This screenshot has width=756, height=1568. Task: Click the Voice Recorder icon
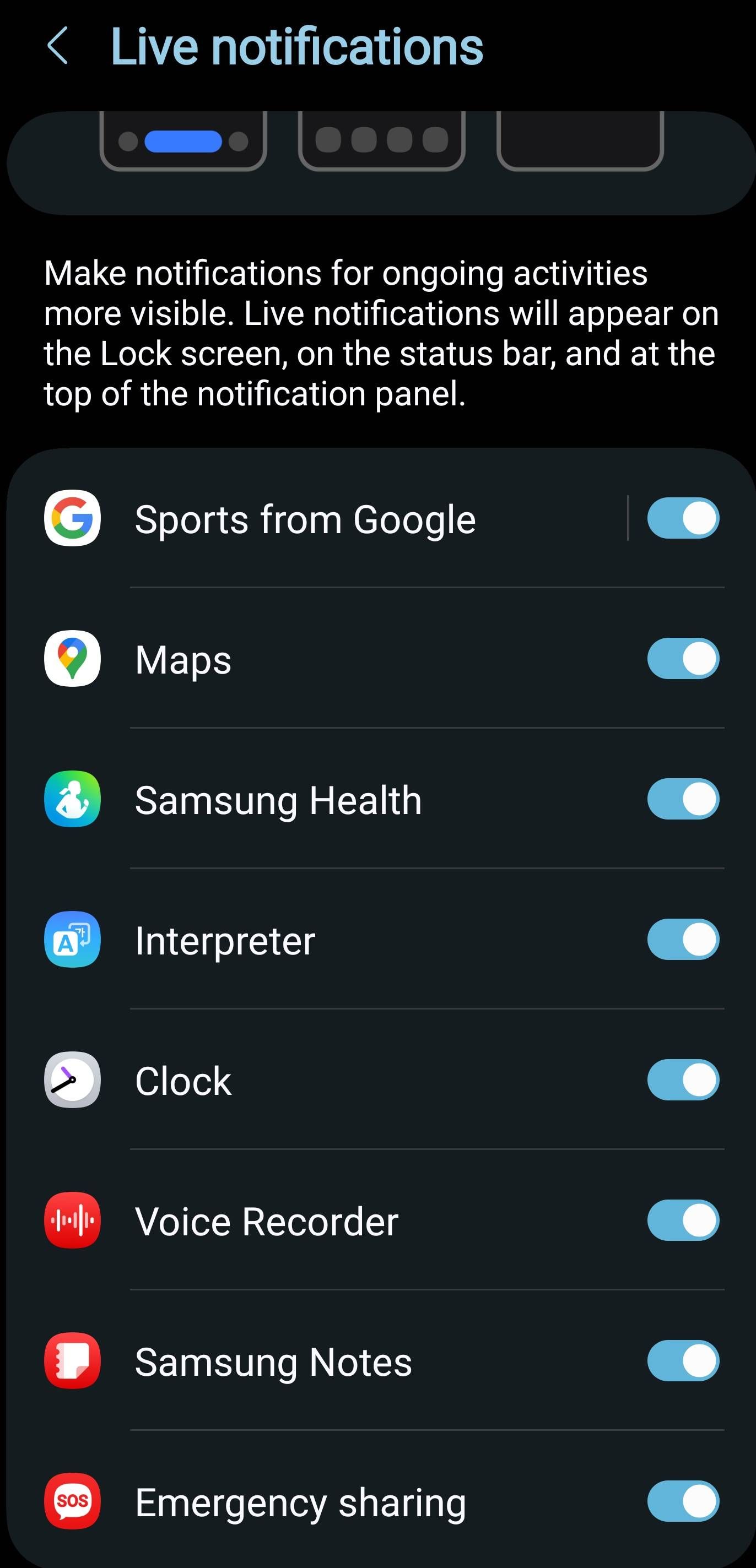[71, 1220]
